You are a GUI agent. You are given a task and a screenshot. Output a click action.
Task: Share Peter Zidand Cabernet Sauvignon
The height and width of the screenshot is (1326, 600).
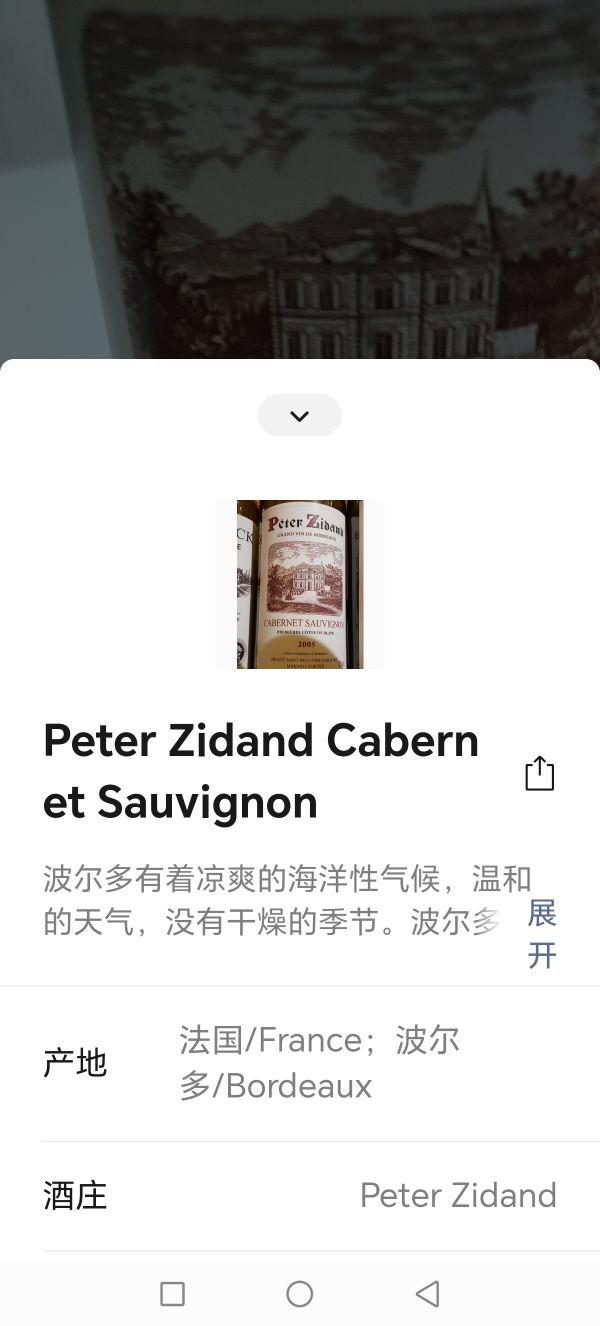coord(539,773)
